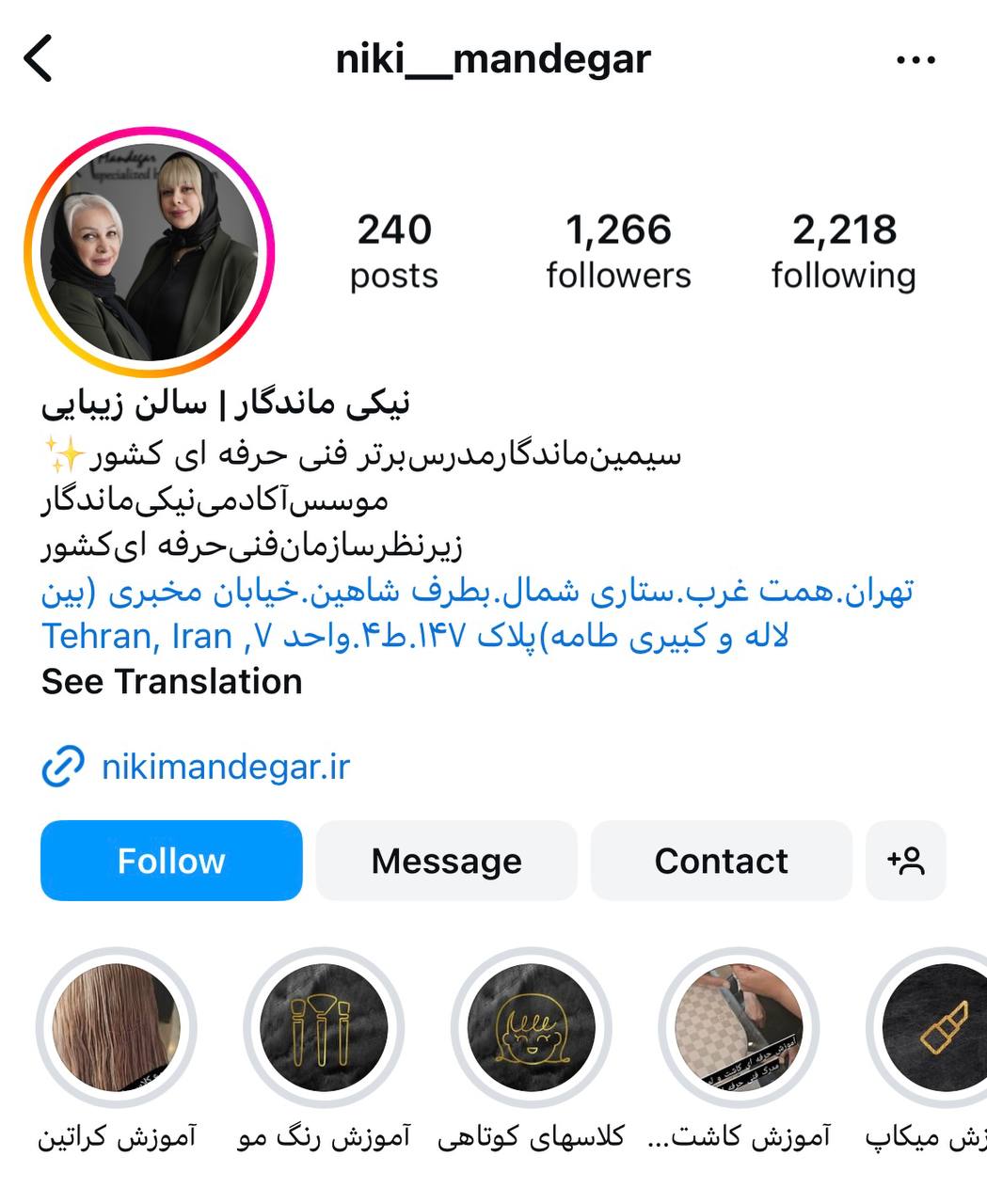View the profile picture story

[x=149, y=252]
